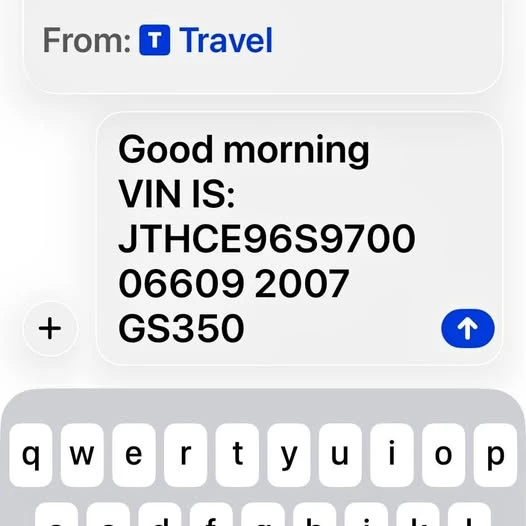Send the VIN message
Viewport: 526px width, 526px height.
468,328
